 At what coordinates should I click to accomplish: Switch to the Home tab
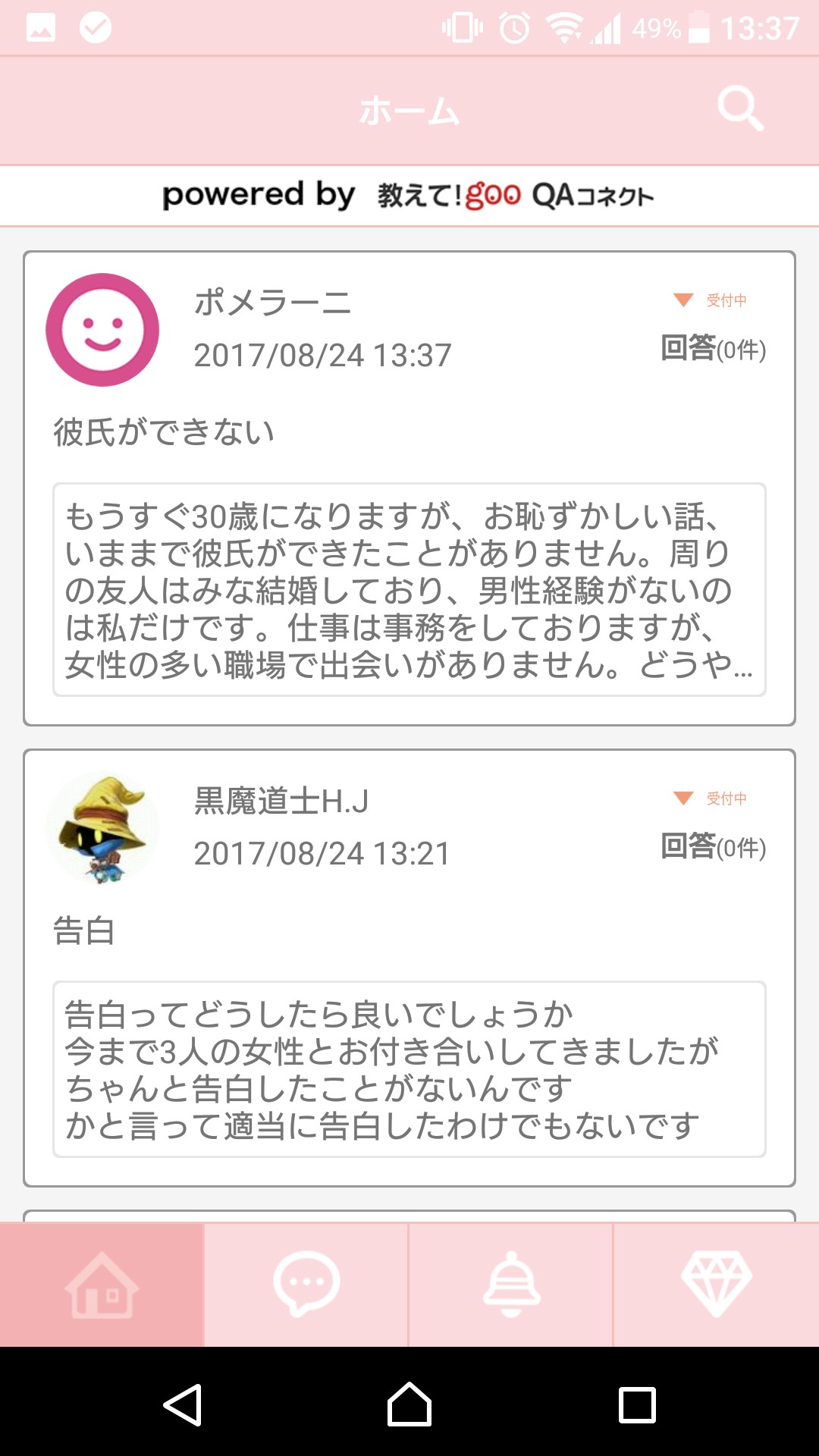[102, 1285]
